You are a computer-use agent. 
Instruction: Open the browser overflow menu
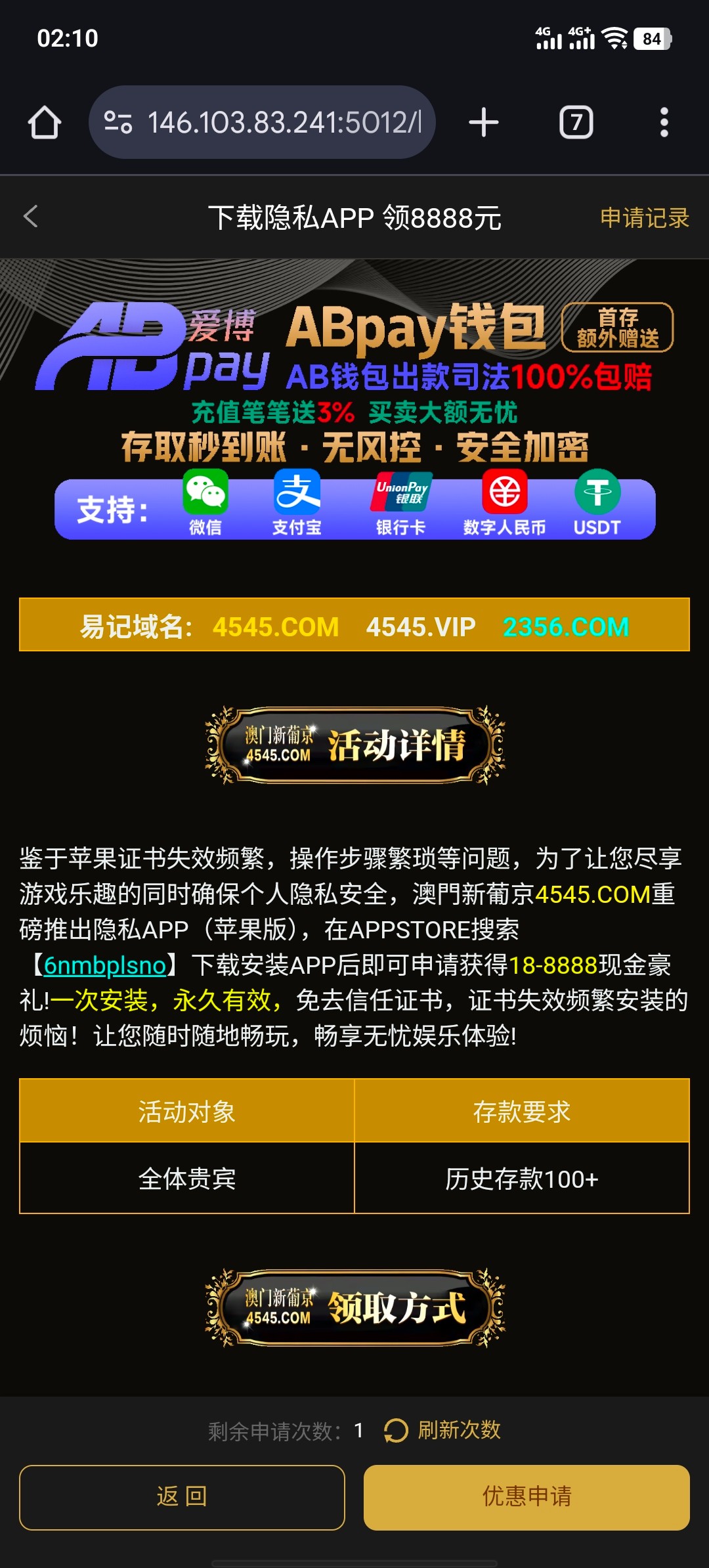coord(664,123)
